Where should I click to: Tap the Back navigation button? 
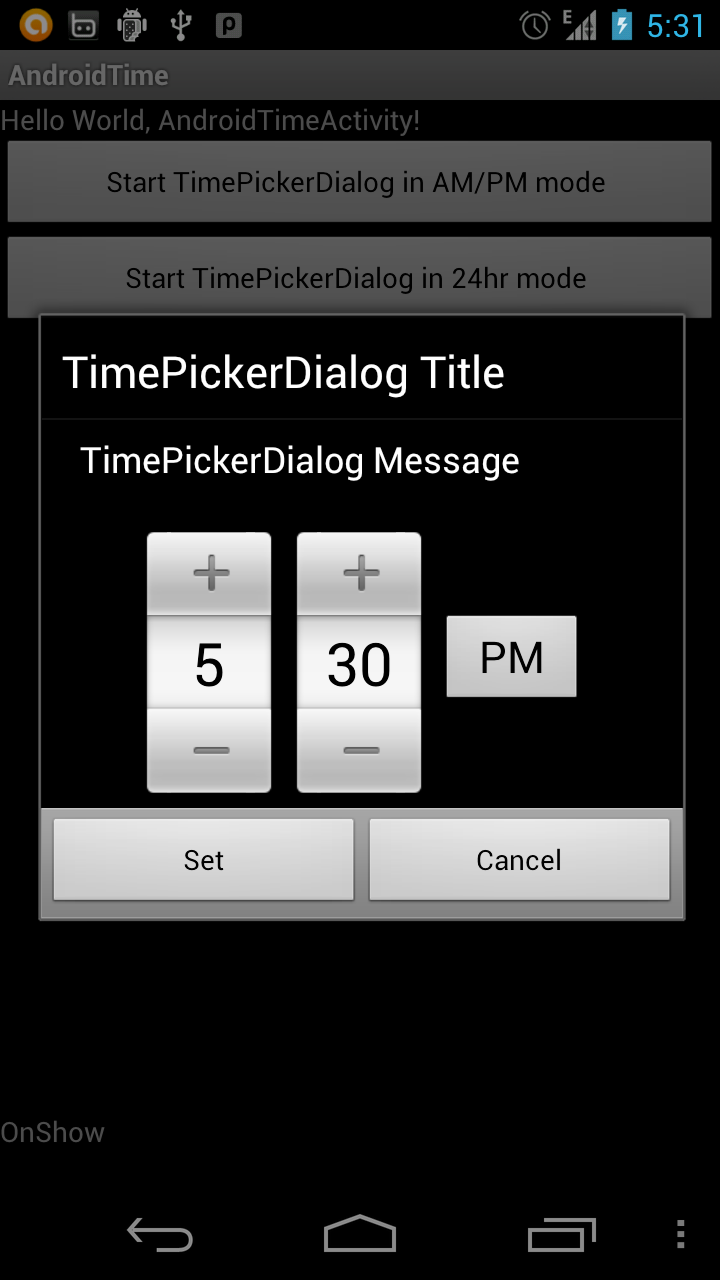[x=159, y=1235]
